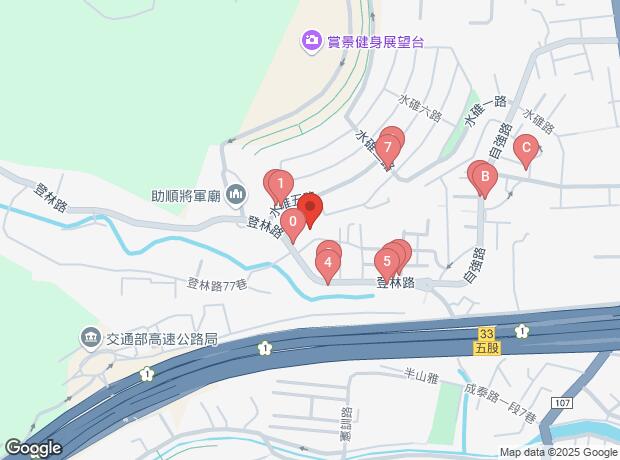The width and height of the screenshot is (620, 460).
Task: Open the 助順將軍廟 place pin
Action: 237,195
